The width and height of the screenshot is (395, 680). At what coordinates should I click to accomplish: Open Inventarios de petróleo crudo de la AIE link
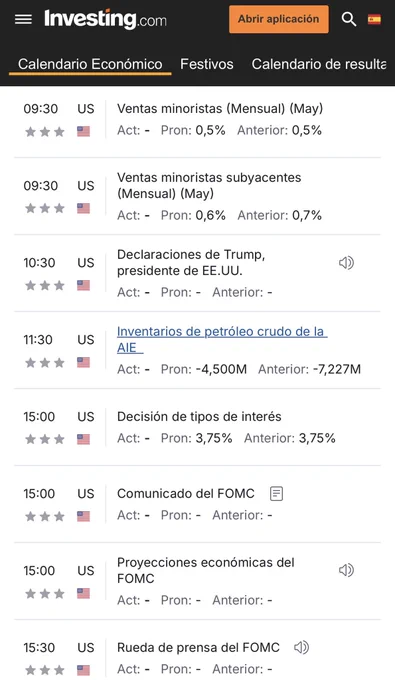tap(222, 340)
